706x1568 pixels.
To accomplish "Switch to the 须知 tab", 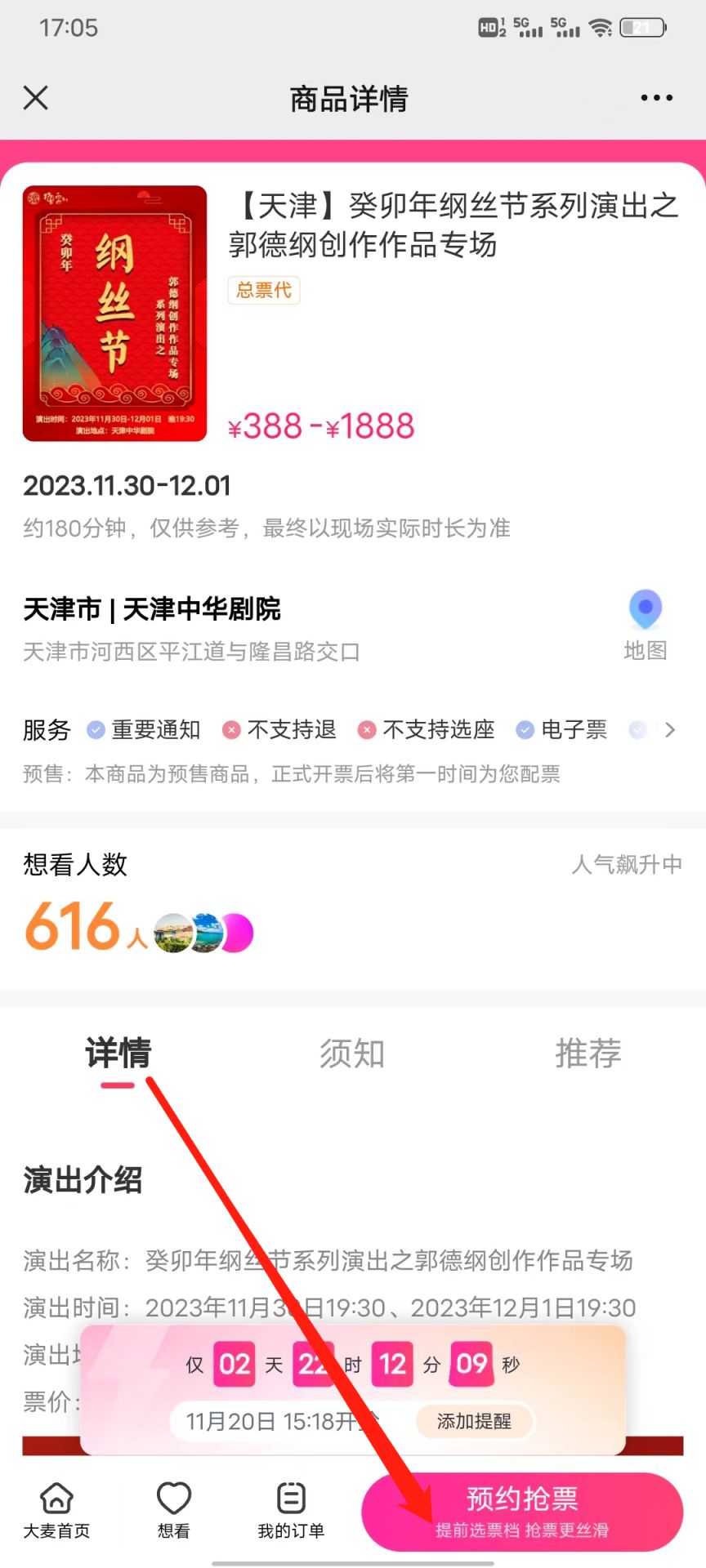I will point(352,1053).
